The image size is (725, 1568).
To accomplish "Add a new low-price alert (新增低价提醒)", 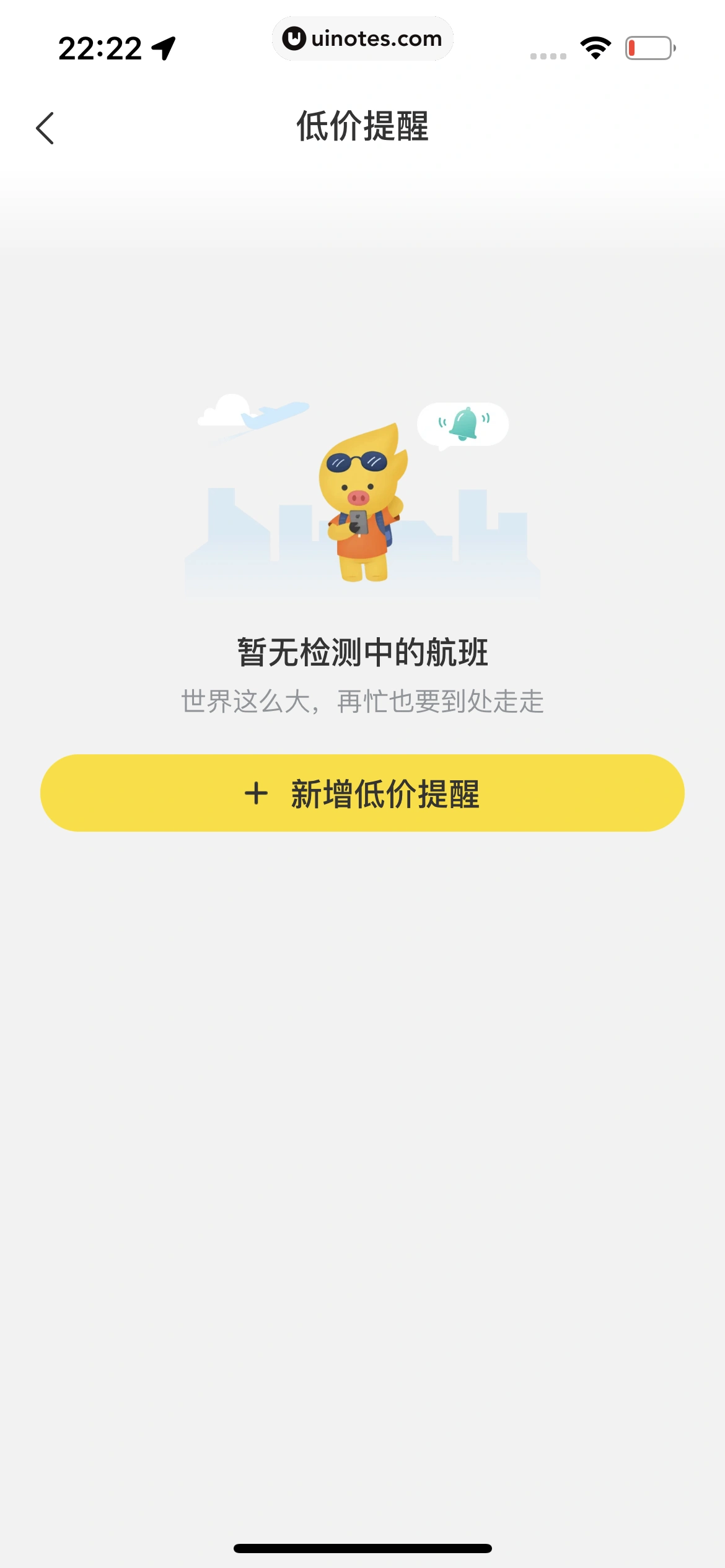I will click(362, 793).
